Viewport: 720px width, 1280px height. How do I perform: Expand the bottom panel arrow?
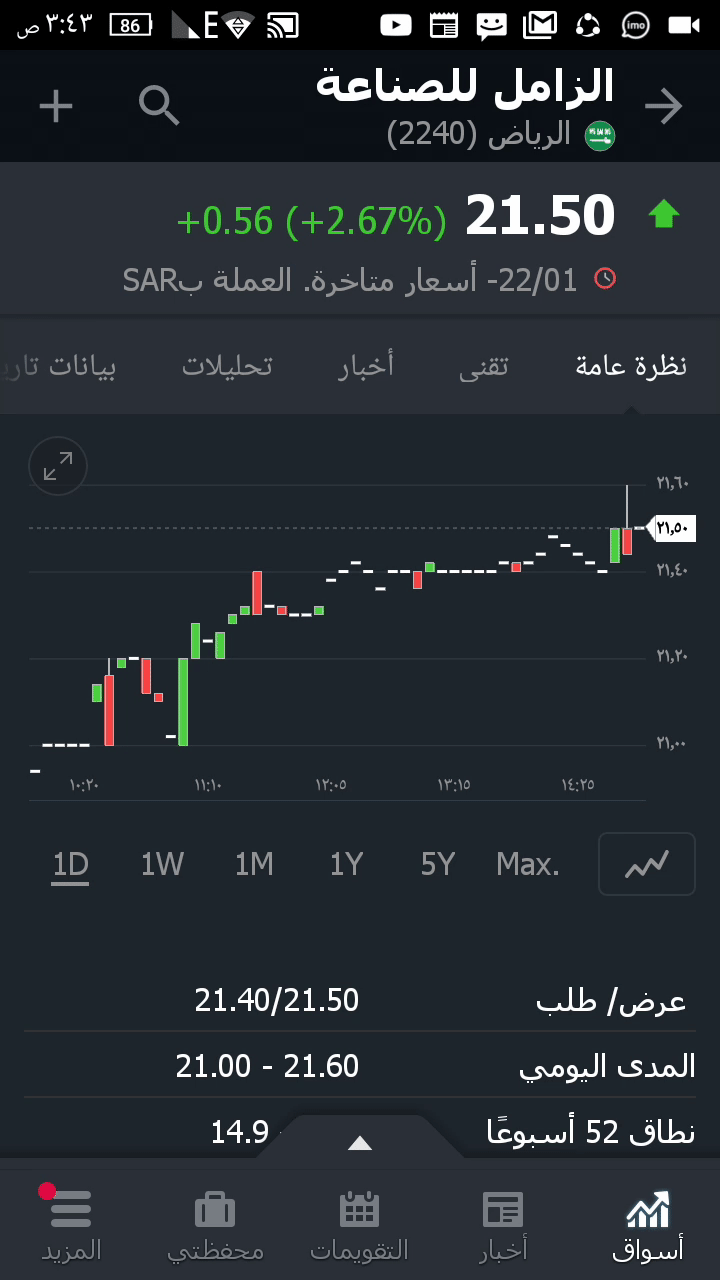click(360, 1143)
